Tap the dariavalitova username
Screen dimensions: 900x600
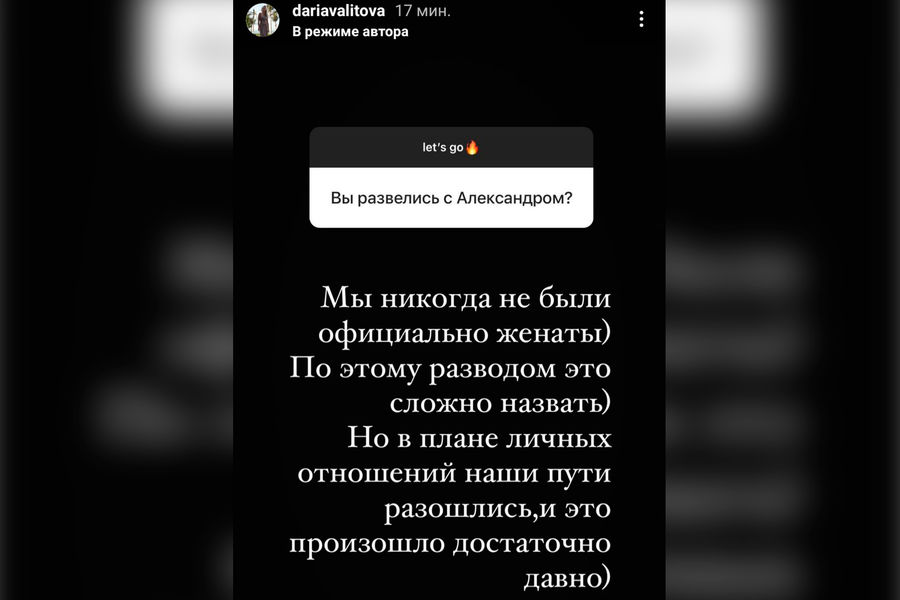point(337,12)
